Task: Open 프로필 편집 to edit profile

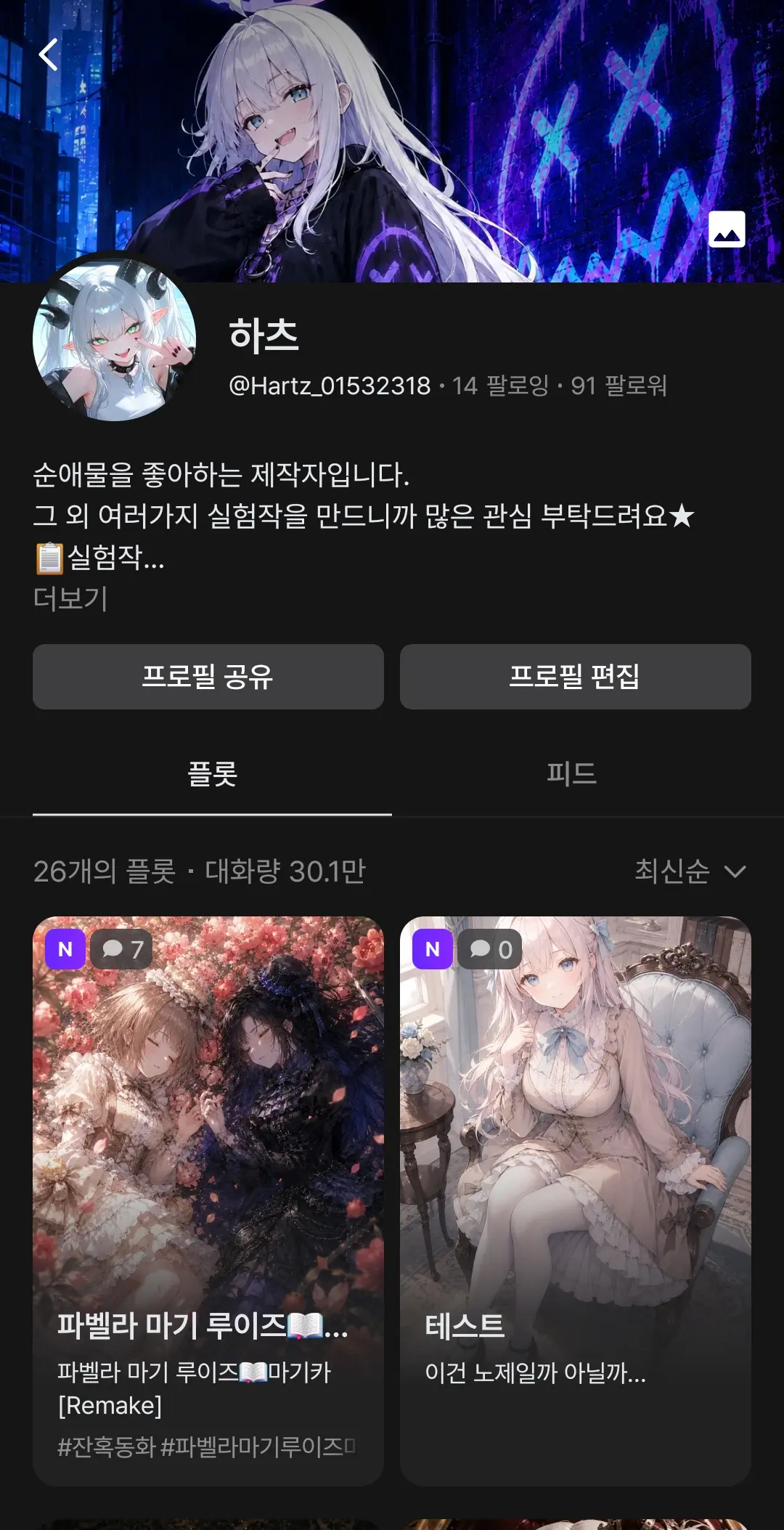Action: click(x=576, y=677)
